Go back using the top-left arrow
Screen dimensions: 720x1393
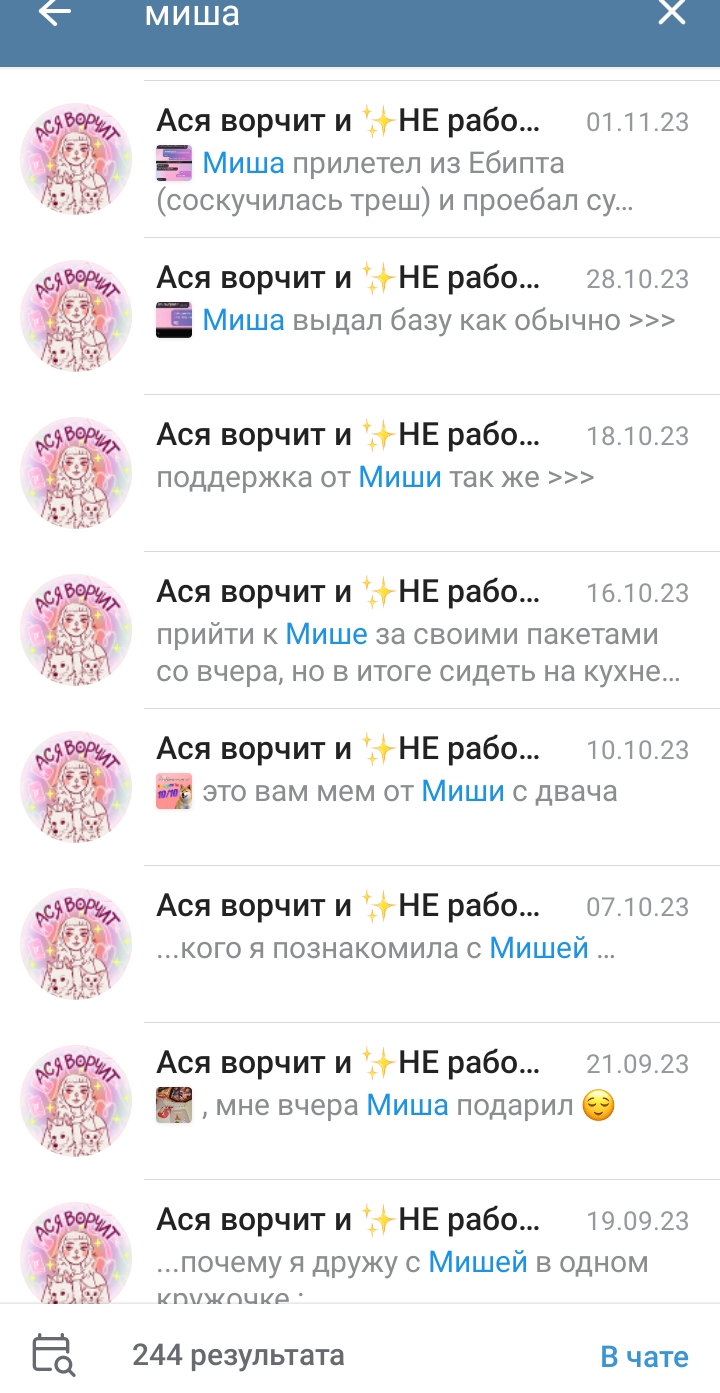click(x=54, y=13)
